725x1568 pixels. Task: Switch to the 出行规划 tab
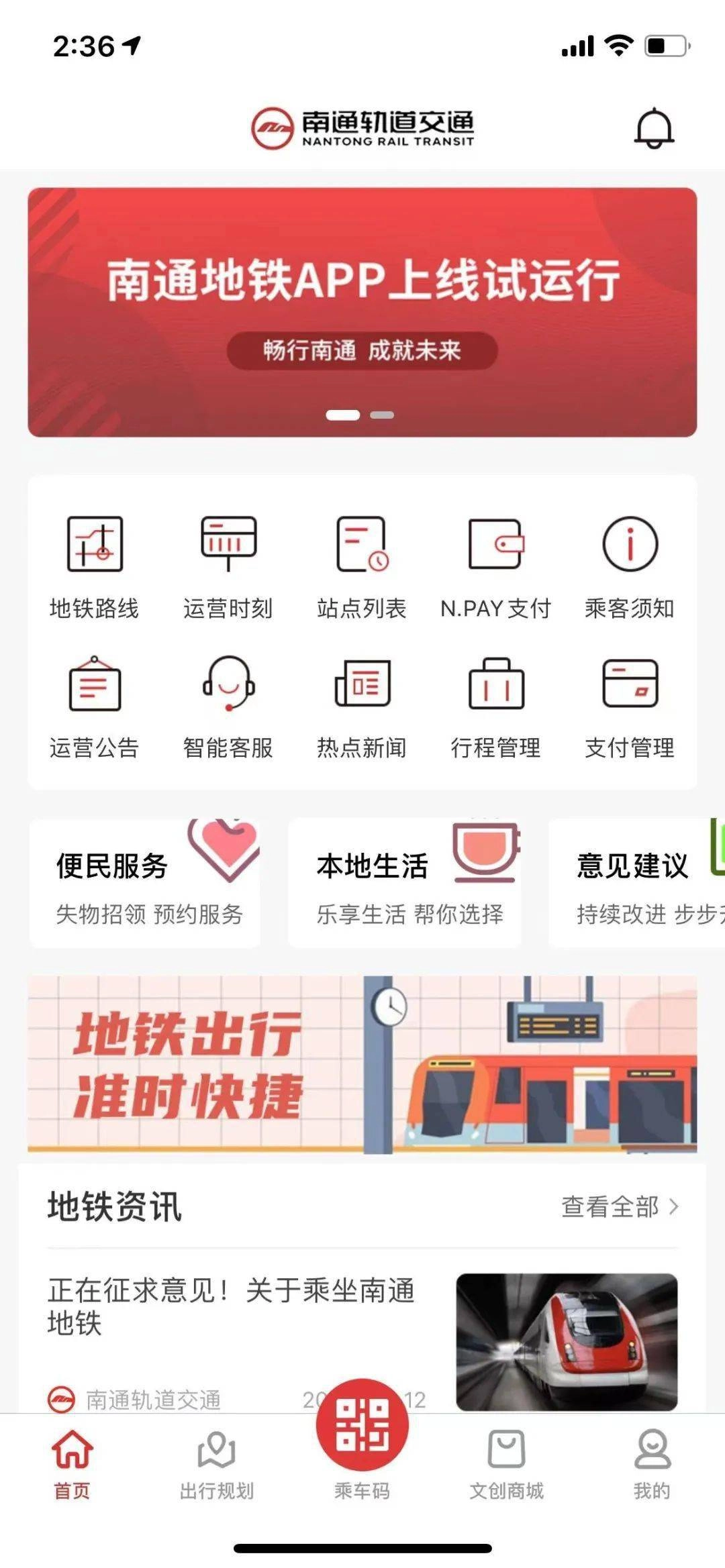[217, 1464]
